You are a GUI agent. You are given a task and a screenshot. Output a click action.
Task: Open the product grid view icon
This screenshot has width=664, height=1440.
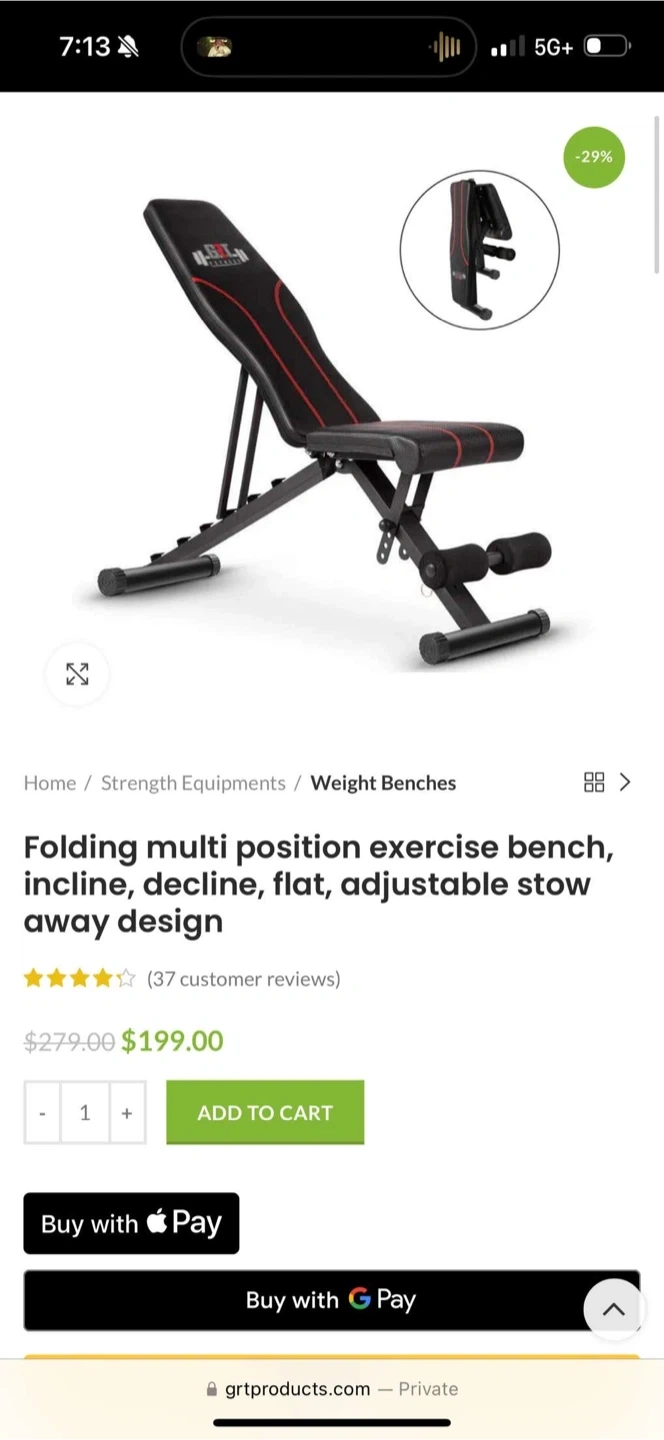click(594, 782)
